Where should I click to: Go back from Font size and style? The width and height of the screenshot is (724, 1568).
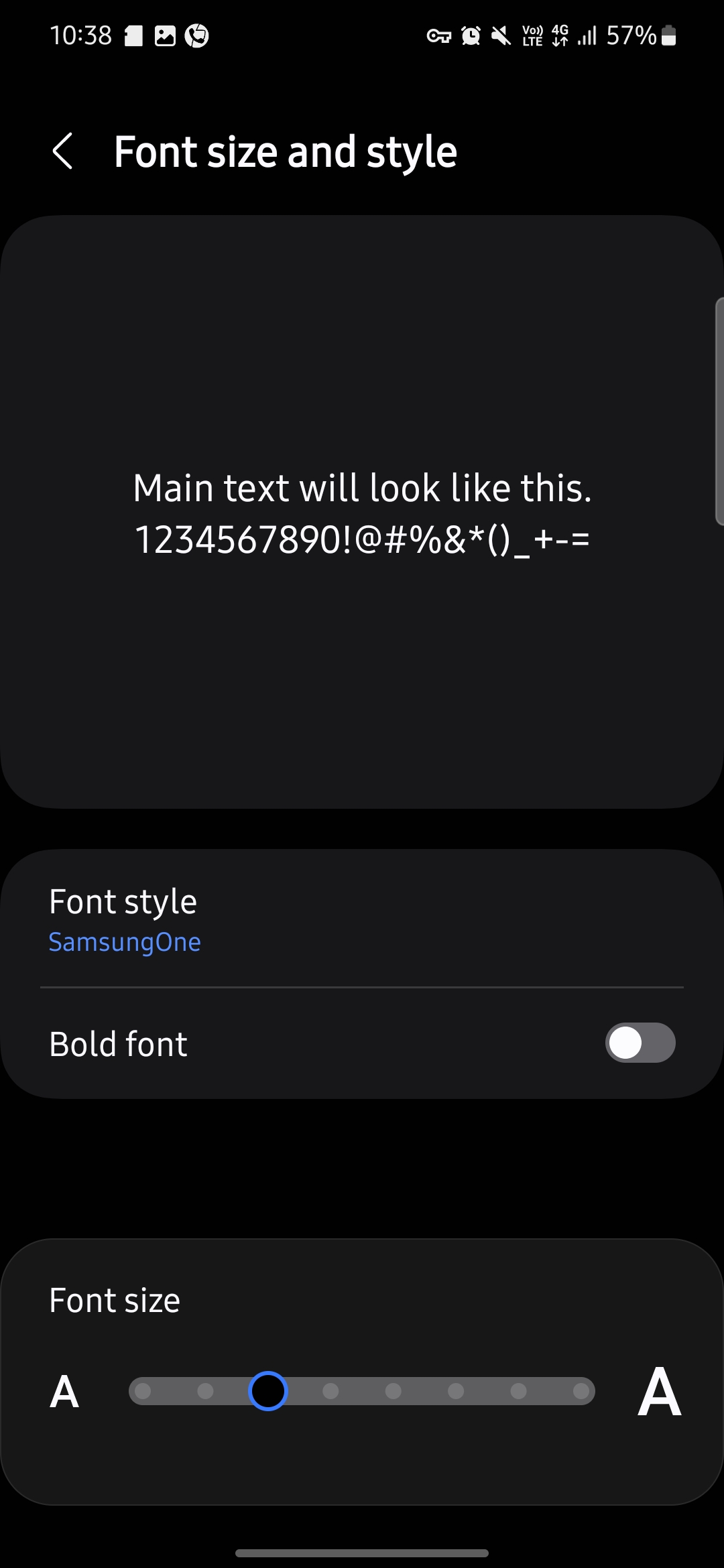click(x=62, y=151)
